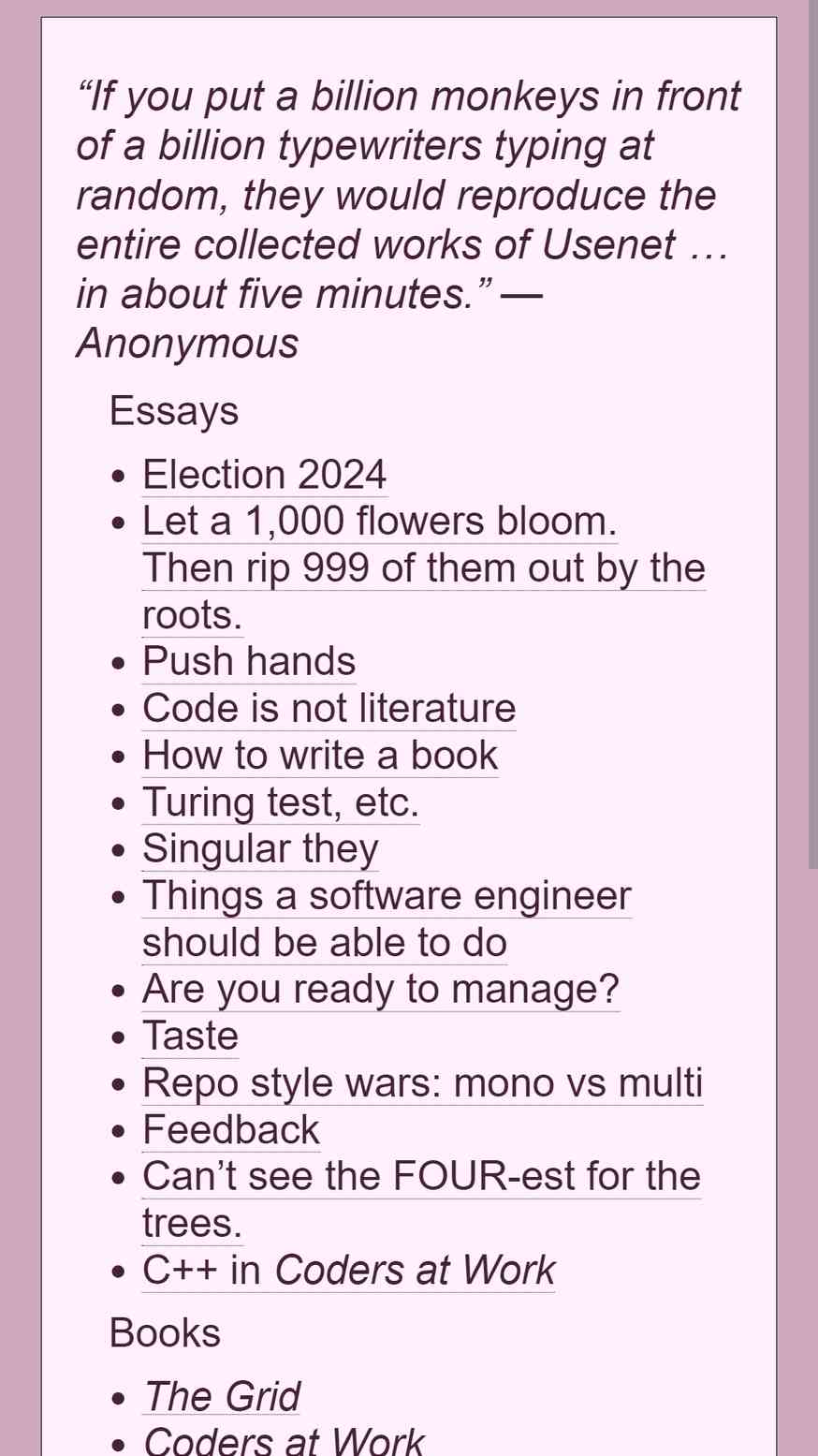This screenshot has height=1456, width=818.
Task: Open the Taste essay
Action: [x=190, y=1037]
